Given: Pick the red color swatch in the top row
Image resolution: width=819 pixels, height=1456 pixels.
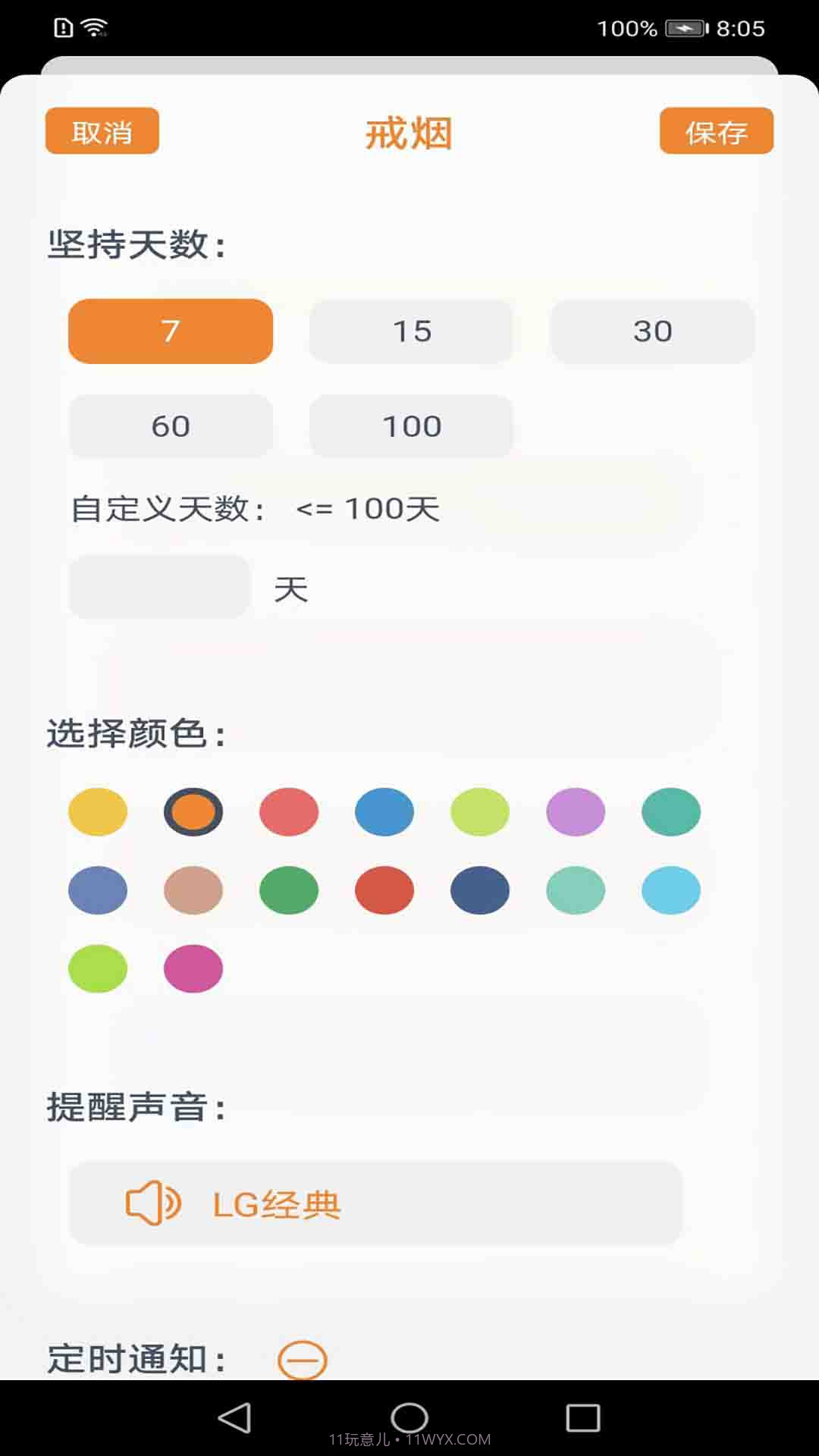Looking at the screenshot, I should (289, 811).
